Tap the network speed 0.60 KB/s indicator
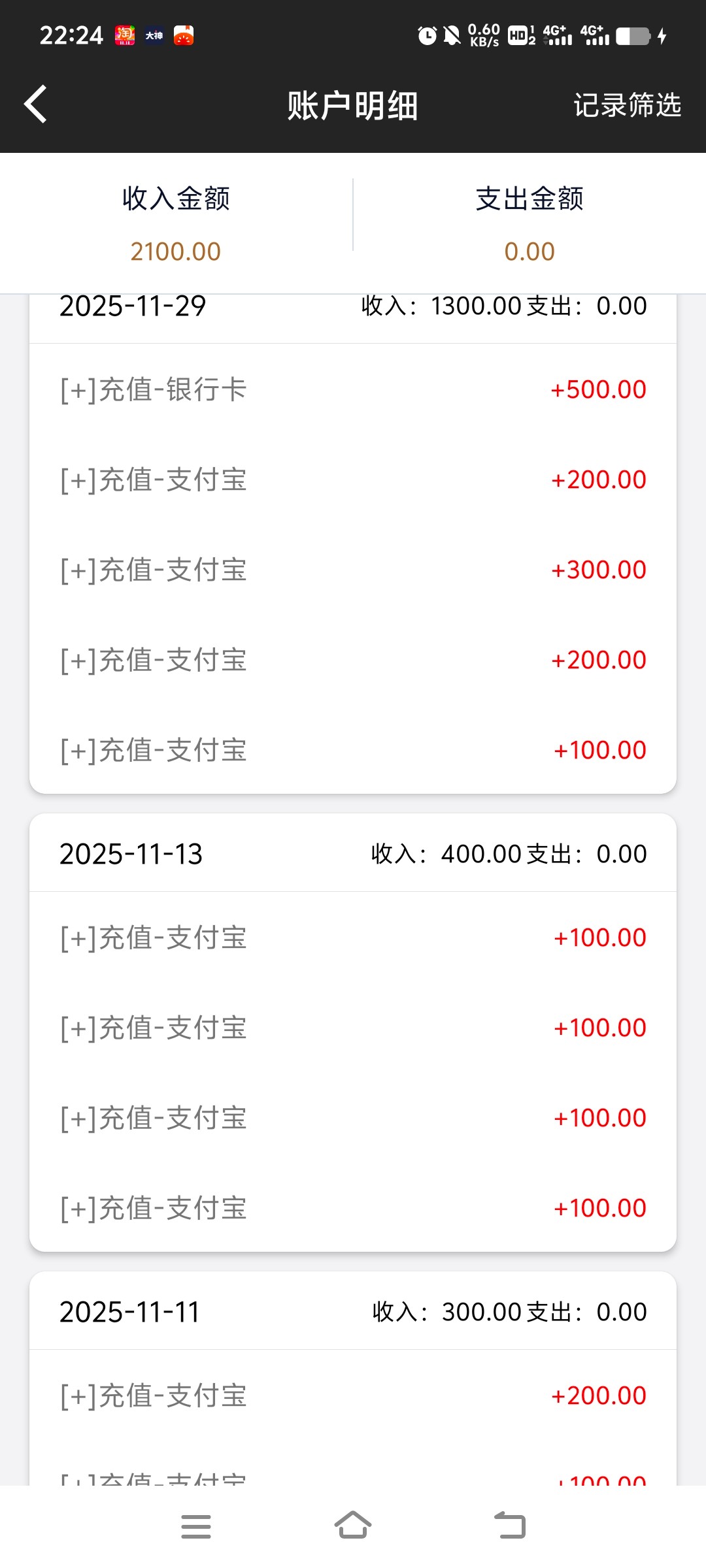Screen dimensions: 706x1568 tap(484, 35)
